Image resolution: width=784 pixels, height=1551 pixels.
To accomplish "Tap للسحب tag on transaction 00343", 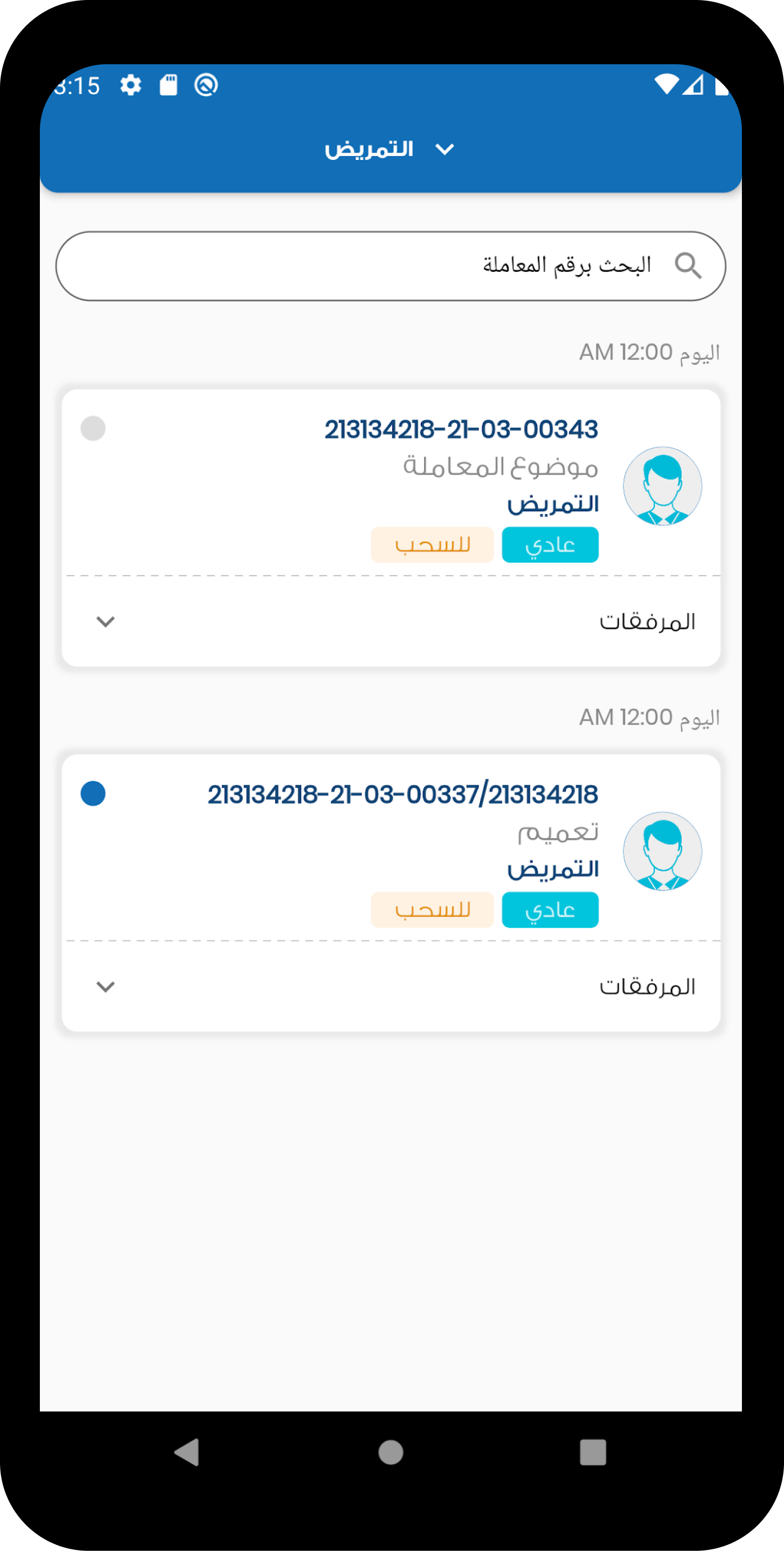I will [x=432, y=545].
